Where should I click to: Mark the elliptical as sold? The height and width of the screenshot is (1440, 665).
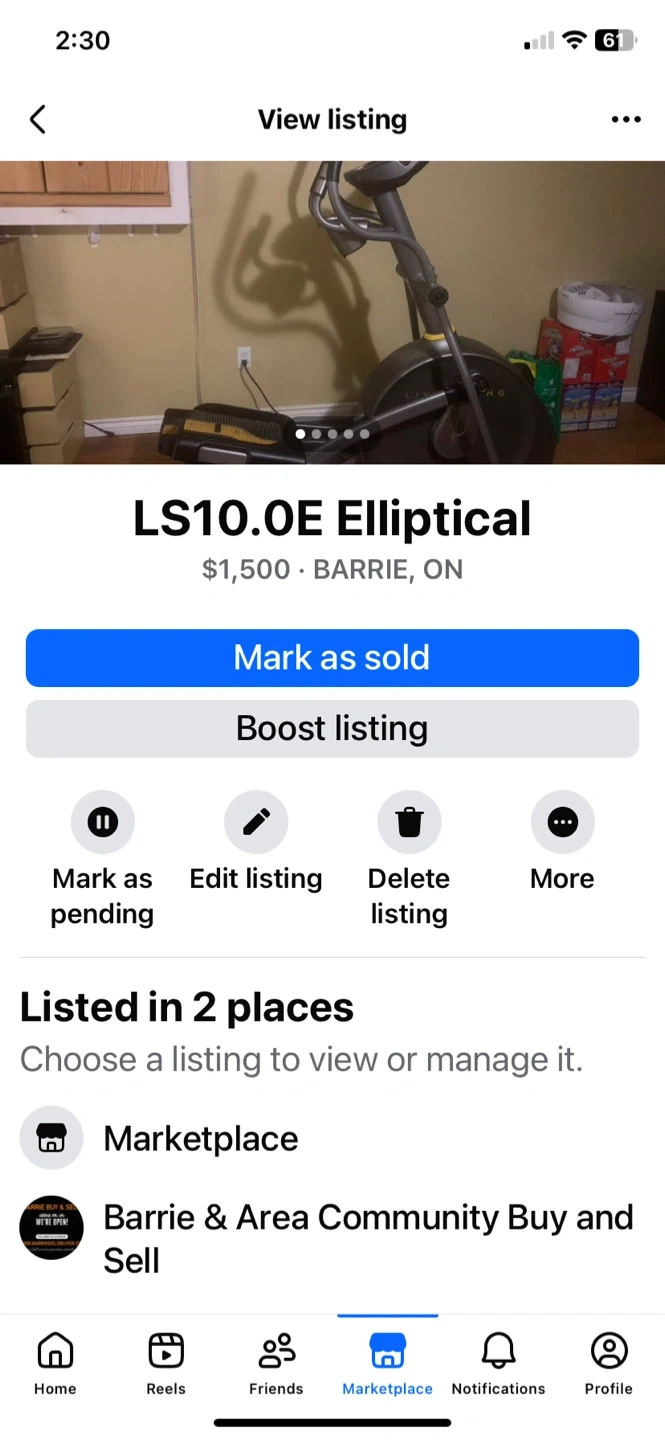pos(332,658)
